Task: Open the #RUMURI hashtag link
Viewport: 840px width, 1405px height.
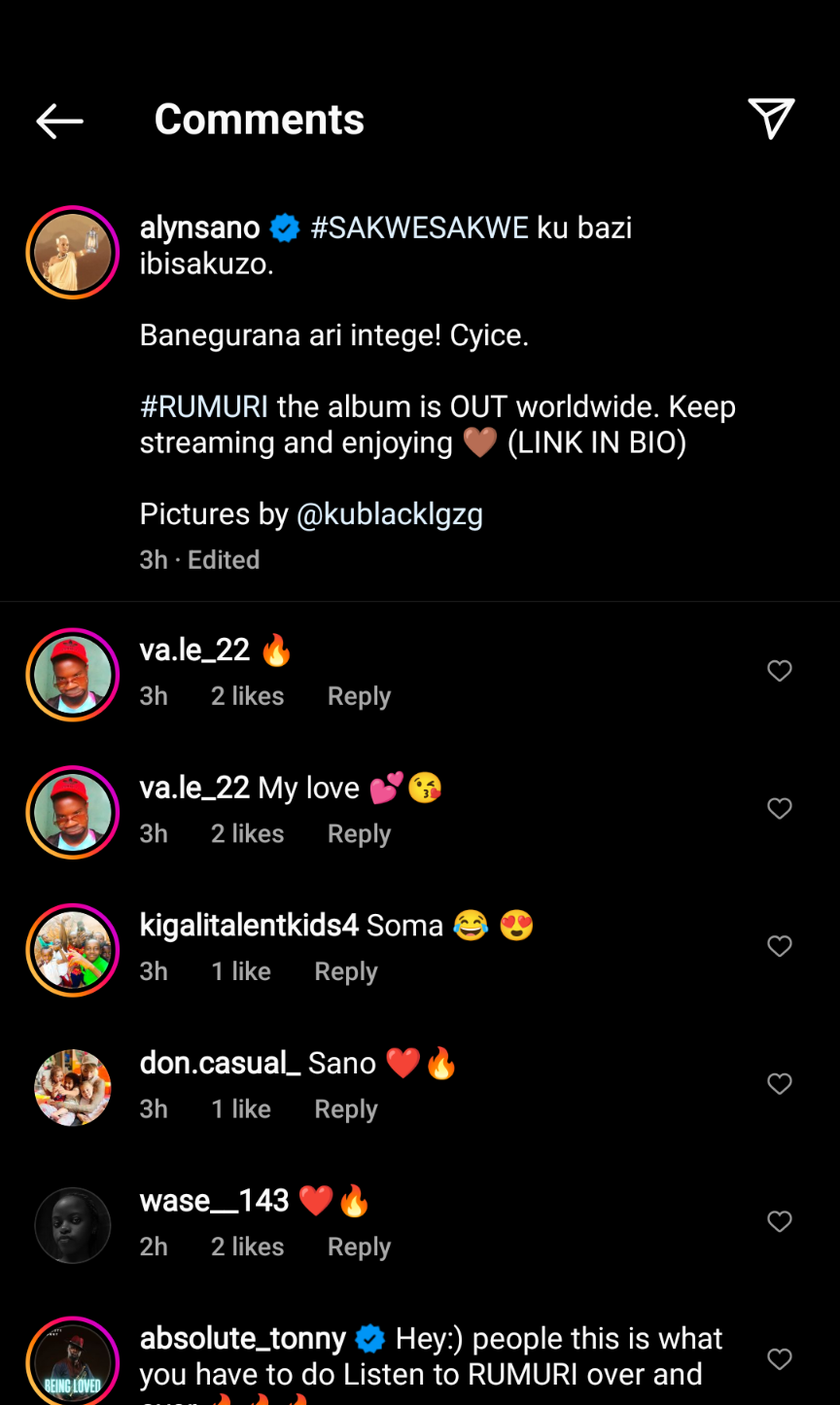Action: point(203,406)
